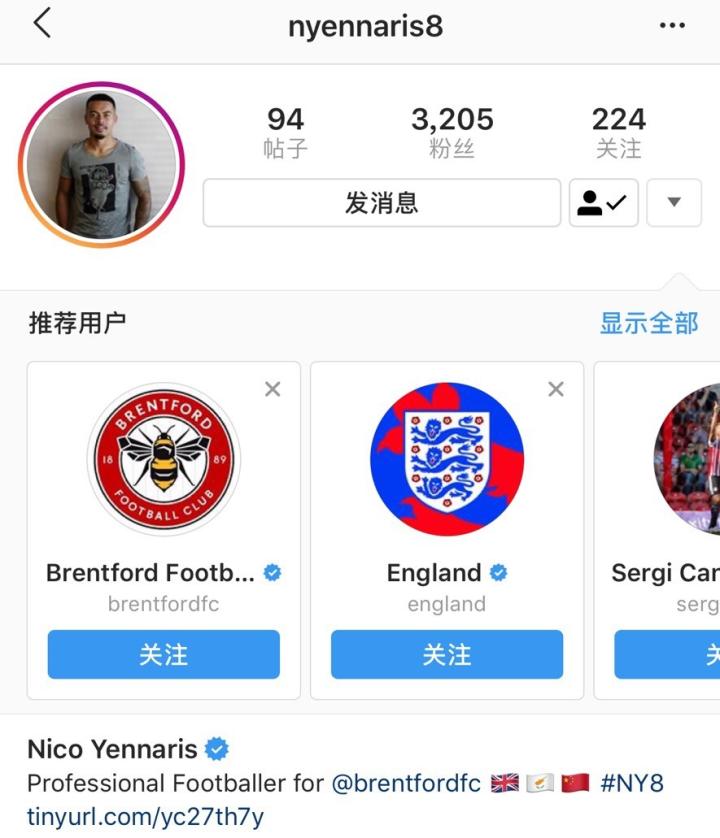Image resolution: width=720 pixels, height=838 pixels.
Task: Follow the england account
Action: pos(447,655)
